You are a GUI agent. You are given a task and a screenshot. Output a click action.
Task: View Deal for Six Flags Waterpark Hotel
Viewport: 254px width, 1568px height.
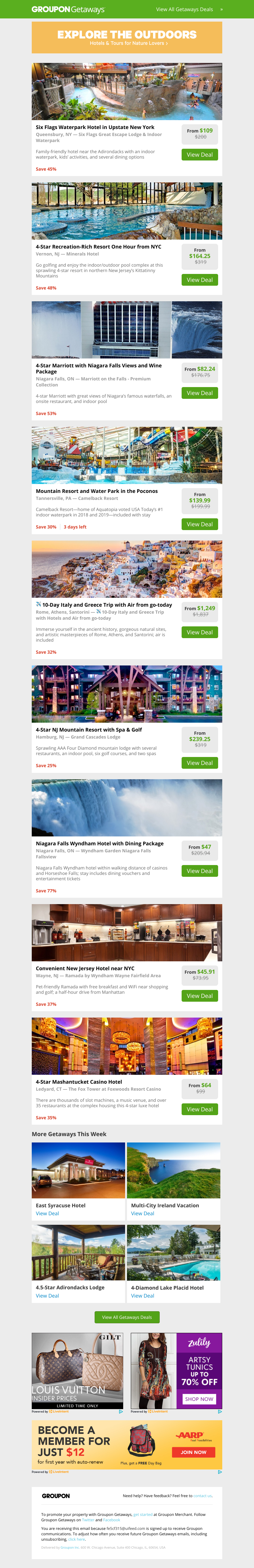[199, 155]
